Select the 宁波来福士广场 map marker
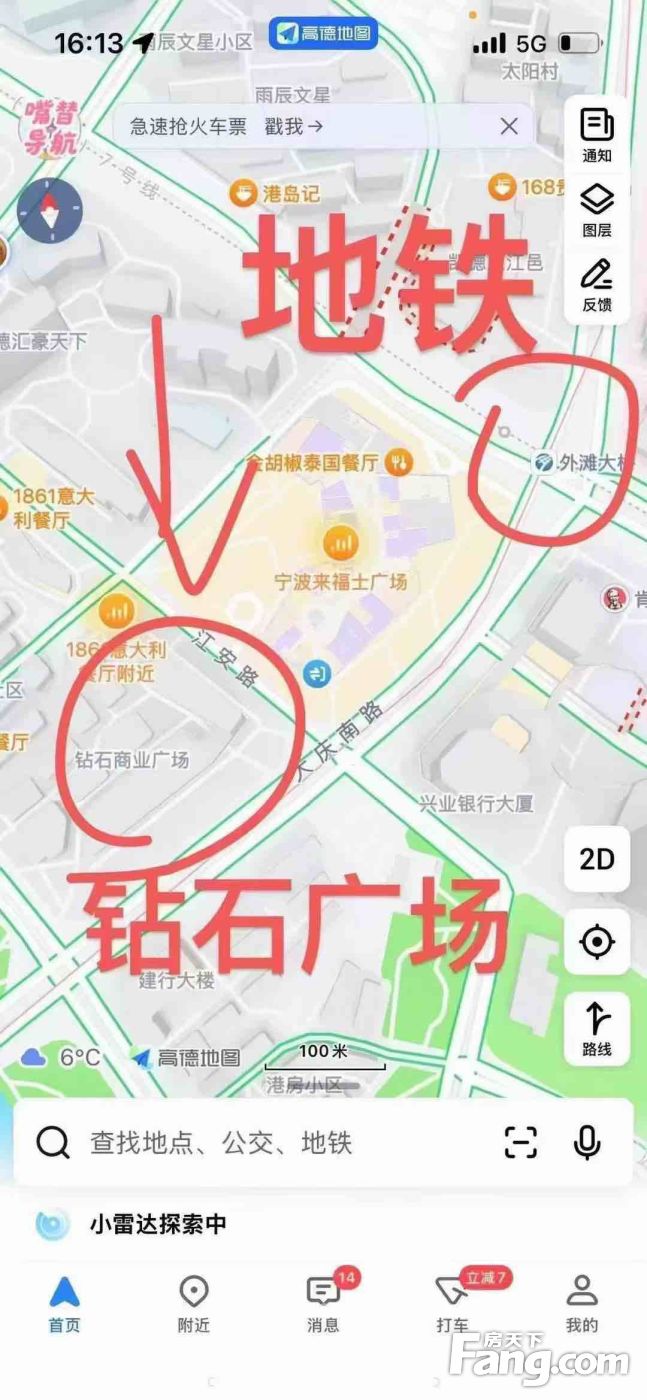The image size is (647, 1400). point(341,545)
